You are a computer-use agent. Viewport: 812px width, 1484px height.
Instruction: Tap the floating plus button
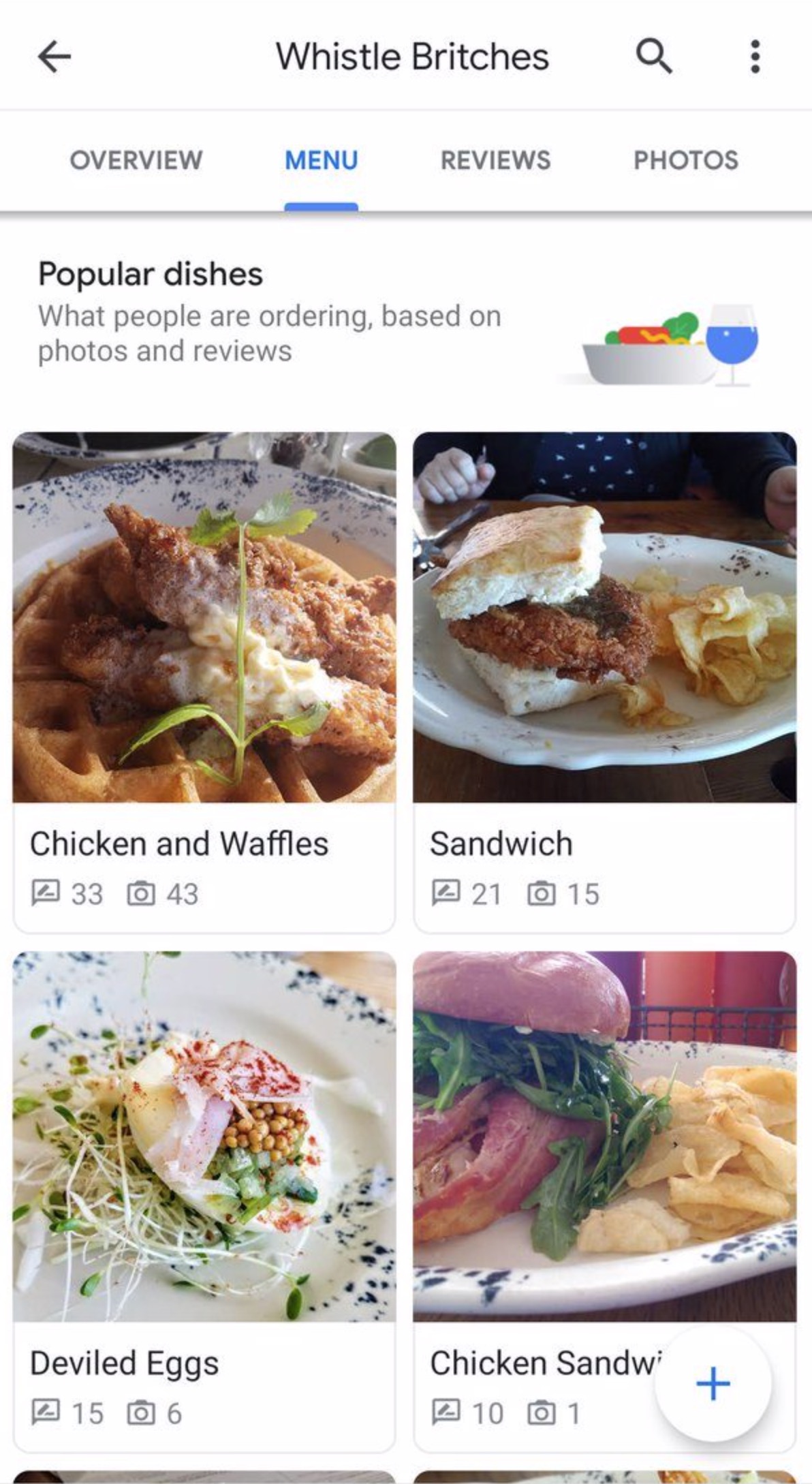713,1383
